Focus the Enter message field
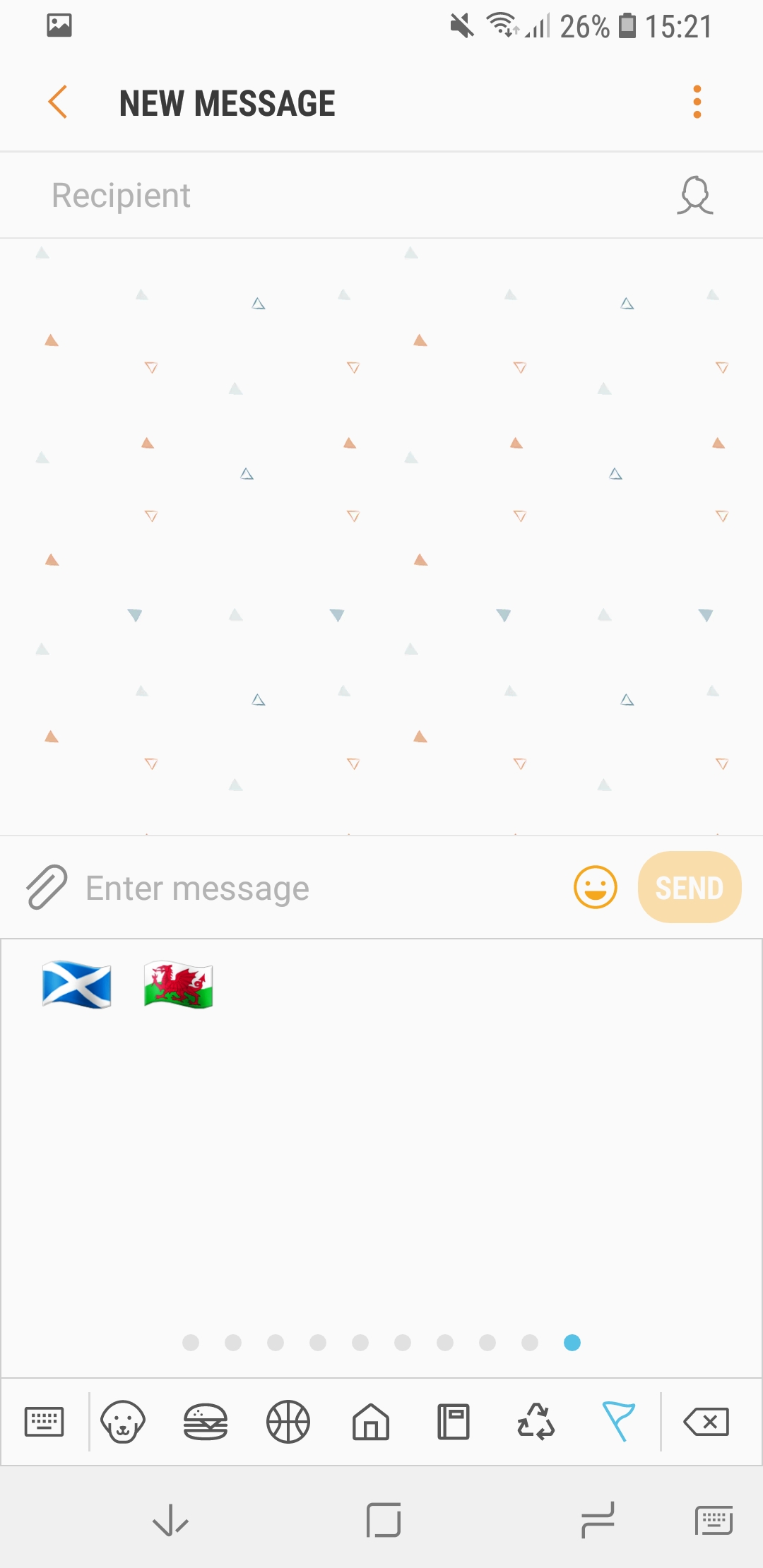The width and height of the screenshot is (763, 1568). point(318,888)
